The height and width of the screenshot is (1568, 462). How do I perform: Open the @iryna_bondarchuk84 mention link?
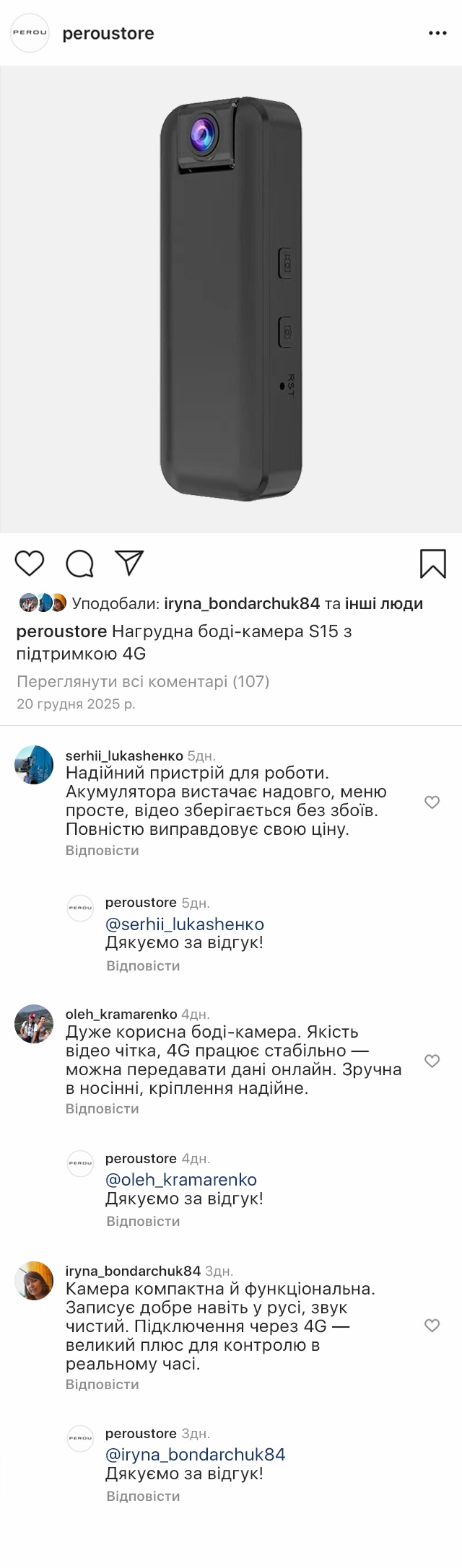[196, 1455]
